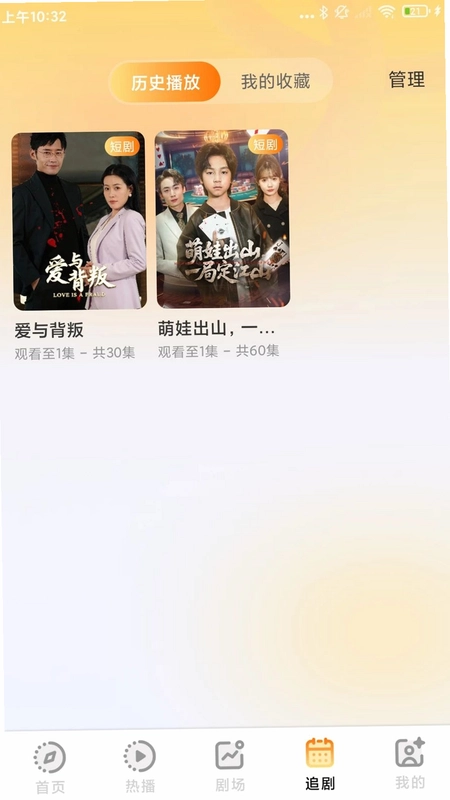Switch to the 我的收藏 tab

[x=276, y=82]
